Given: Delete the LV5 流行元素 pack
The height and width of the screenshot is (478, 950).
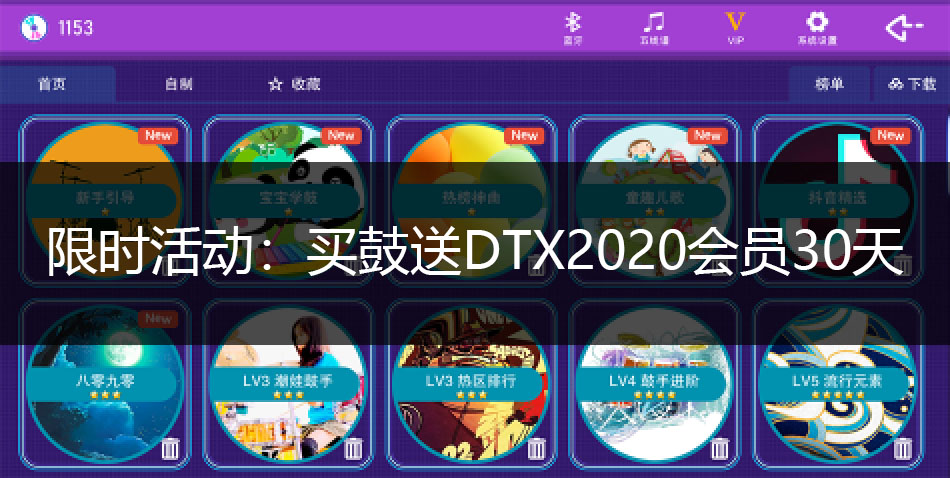Looking at the screenshot, I should pos(903,449).
